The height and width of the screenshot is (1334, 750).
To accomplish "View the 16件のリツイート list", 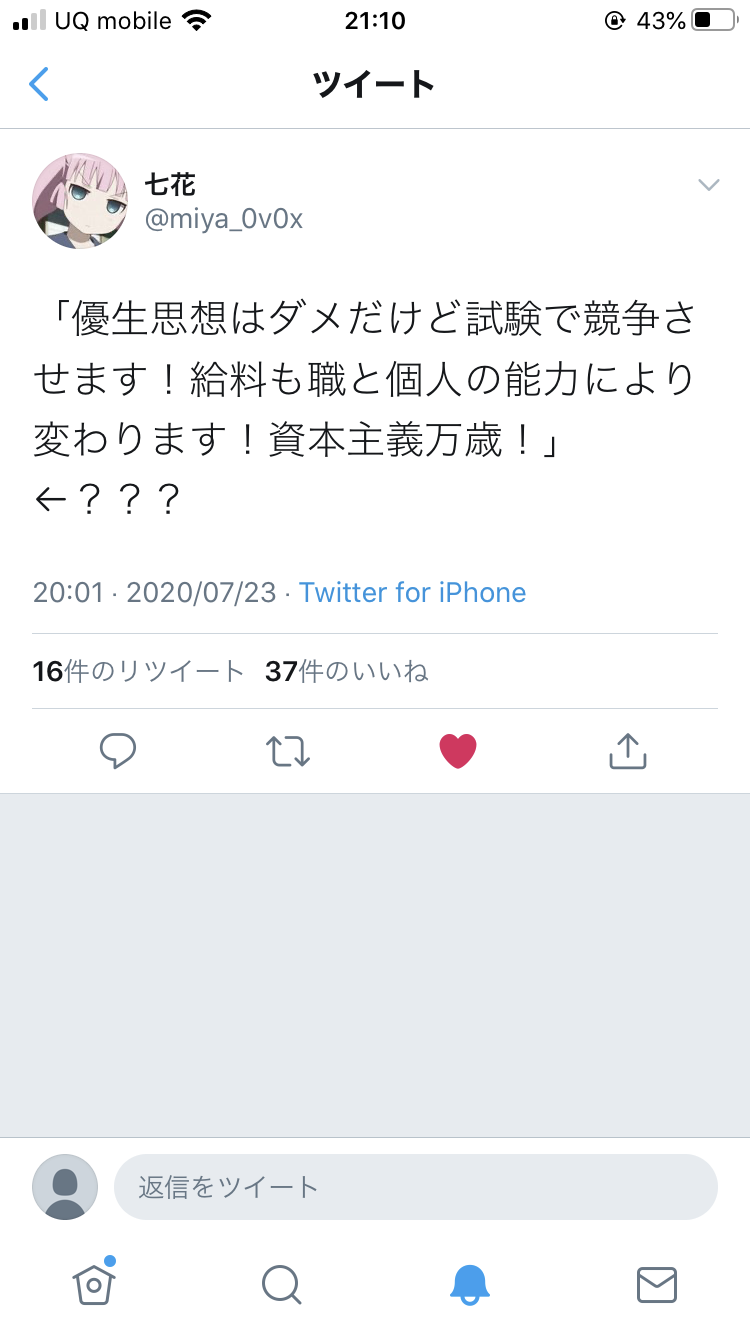I will [139, 672].
